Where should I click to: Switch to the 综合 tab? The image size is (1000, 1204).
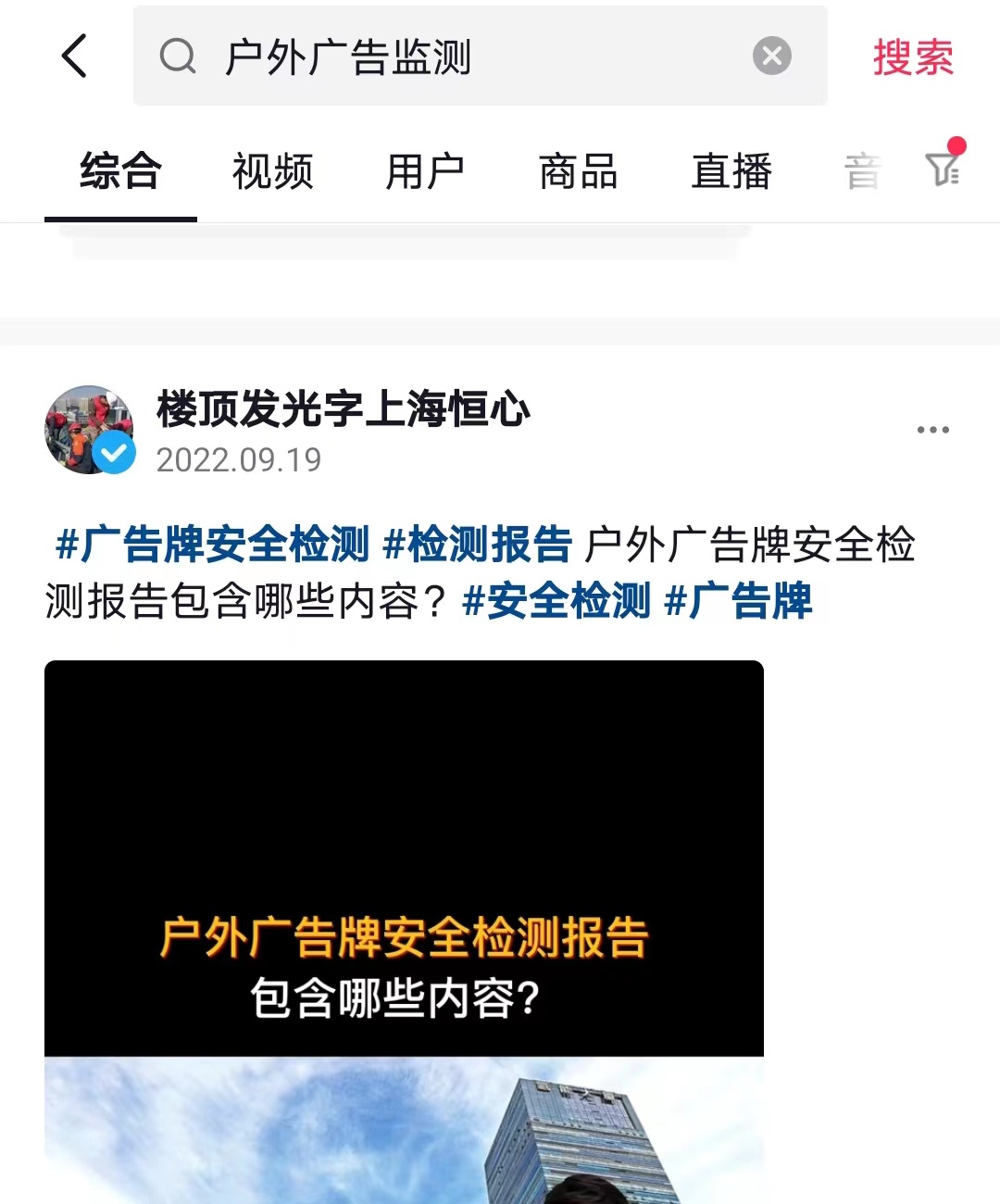tap(120, 172)
